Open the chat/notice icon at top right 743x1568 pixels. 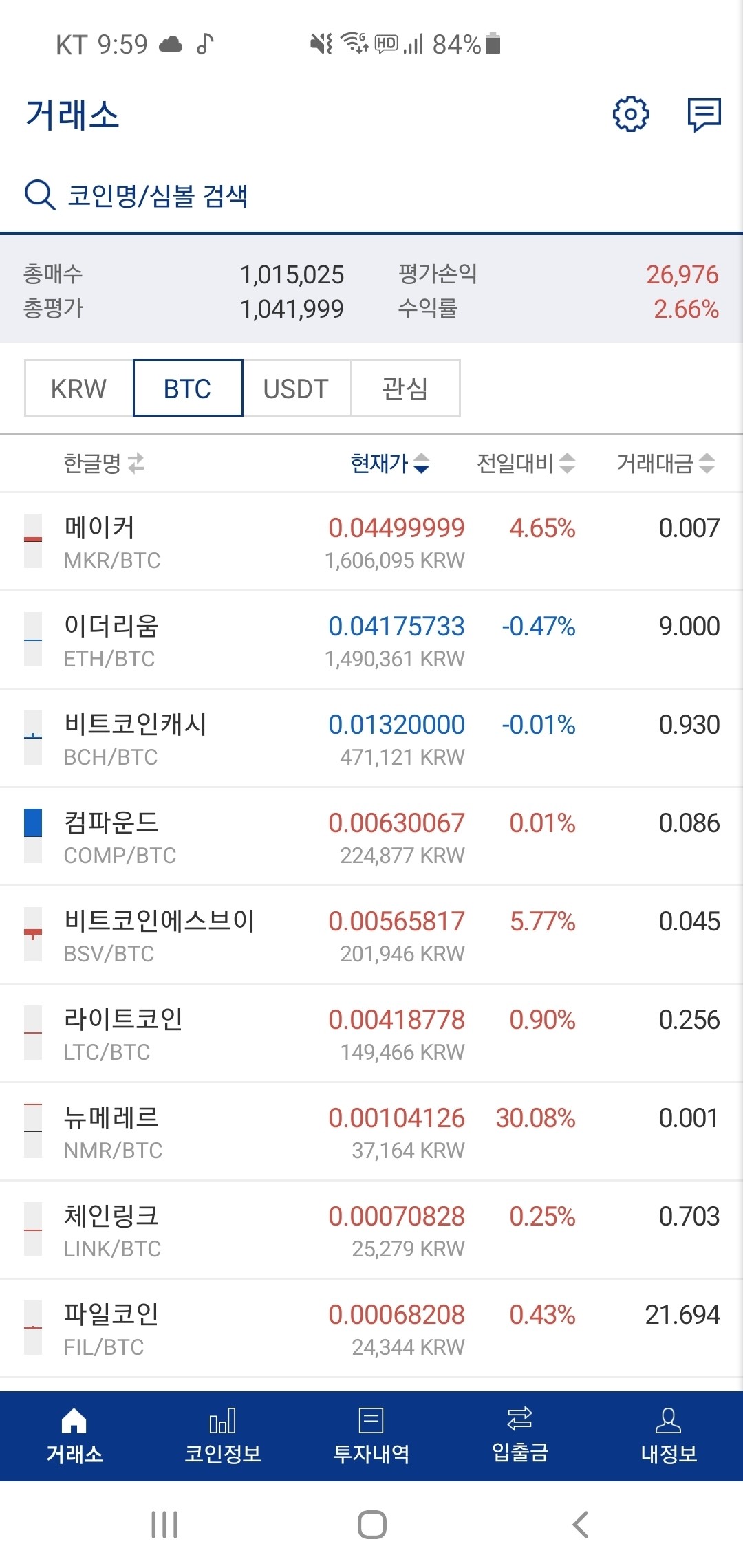(x=703, y=114)
